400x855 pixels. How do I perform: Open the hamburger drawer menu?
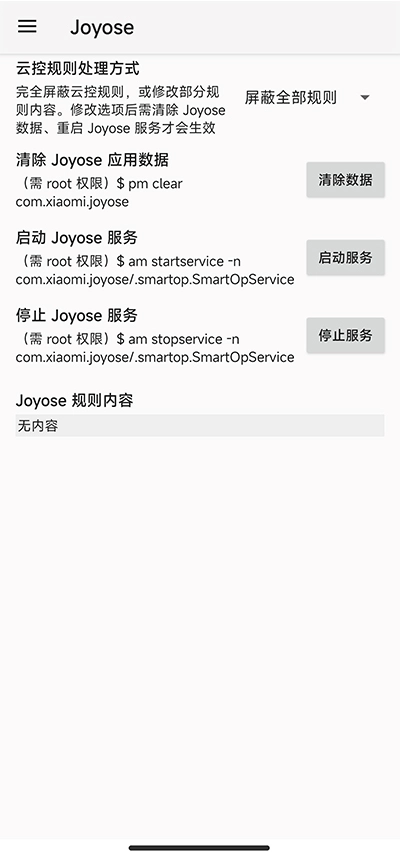(x=27, y=27)
